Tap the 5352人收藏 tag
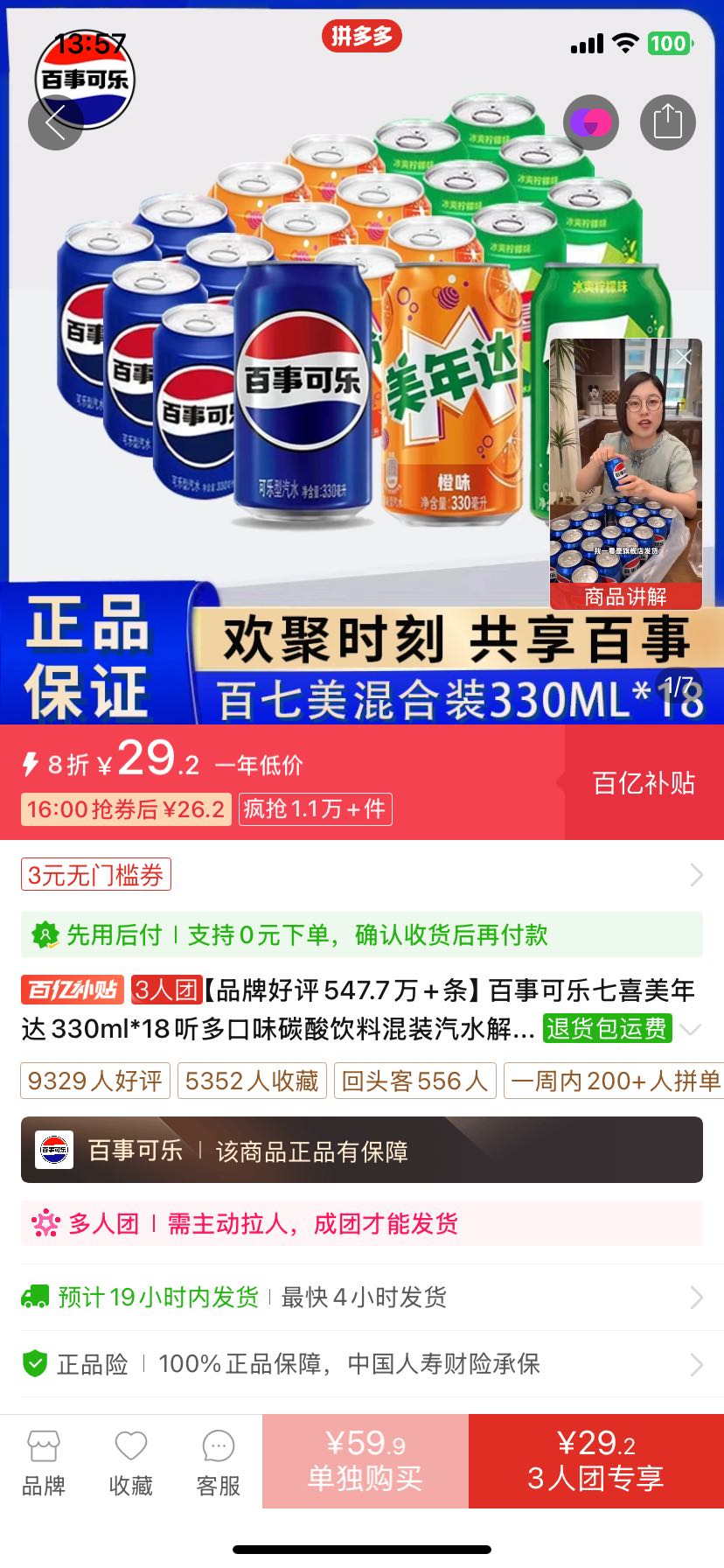Screen dimensions: 724x1568 (252, 1081)
